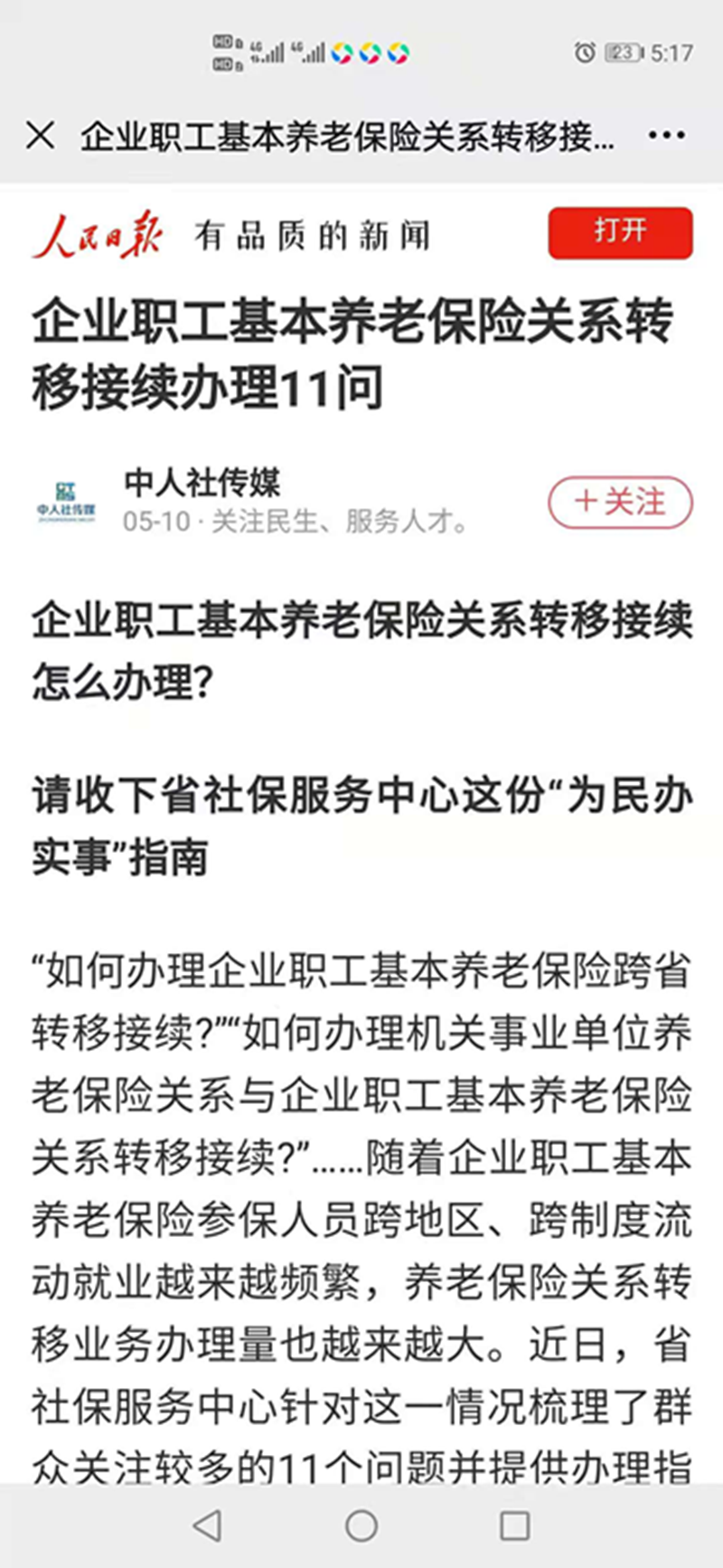
Task: Close the article webview
Action: tap(40, 137)
